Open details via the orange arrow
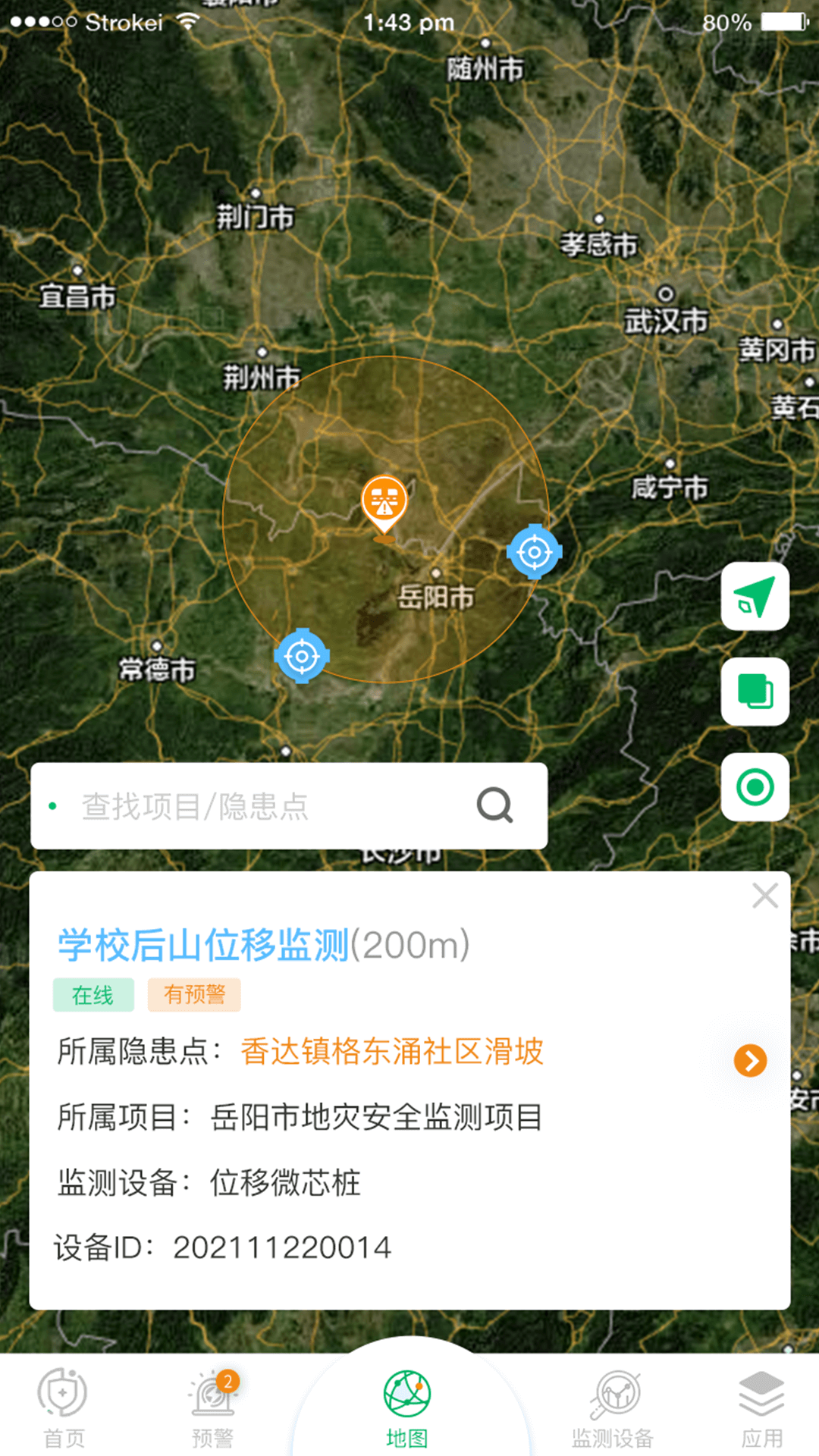Screen dimensions: 819x1456 pos(750,1060)
